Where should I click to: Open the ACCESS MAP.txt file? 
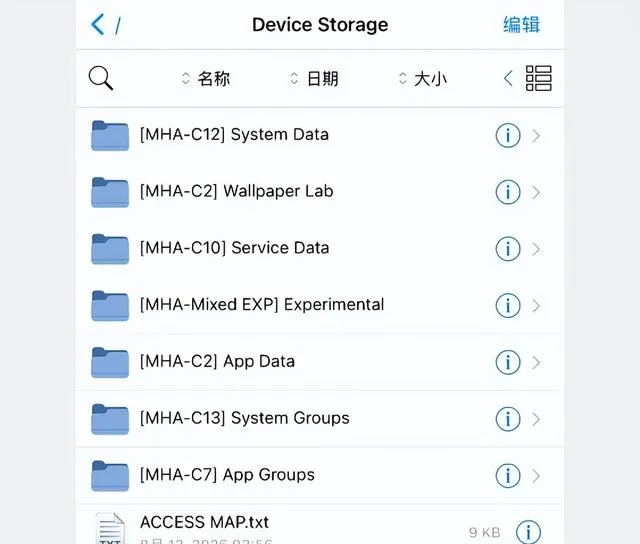(x=320, y=524)
